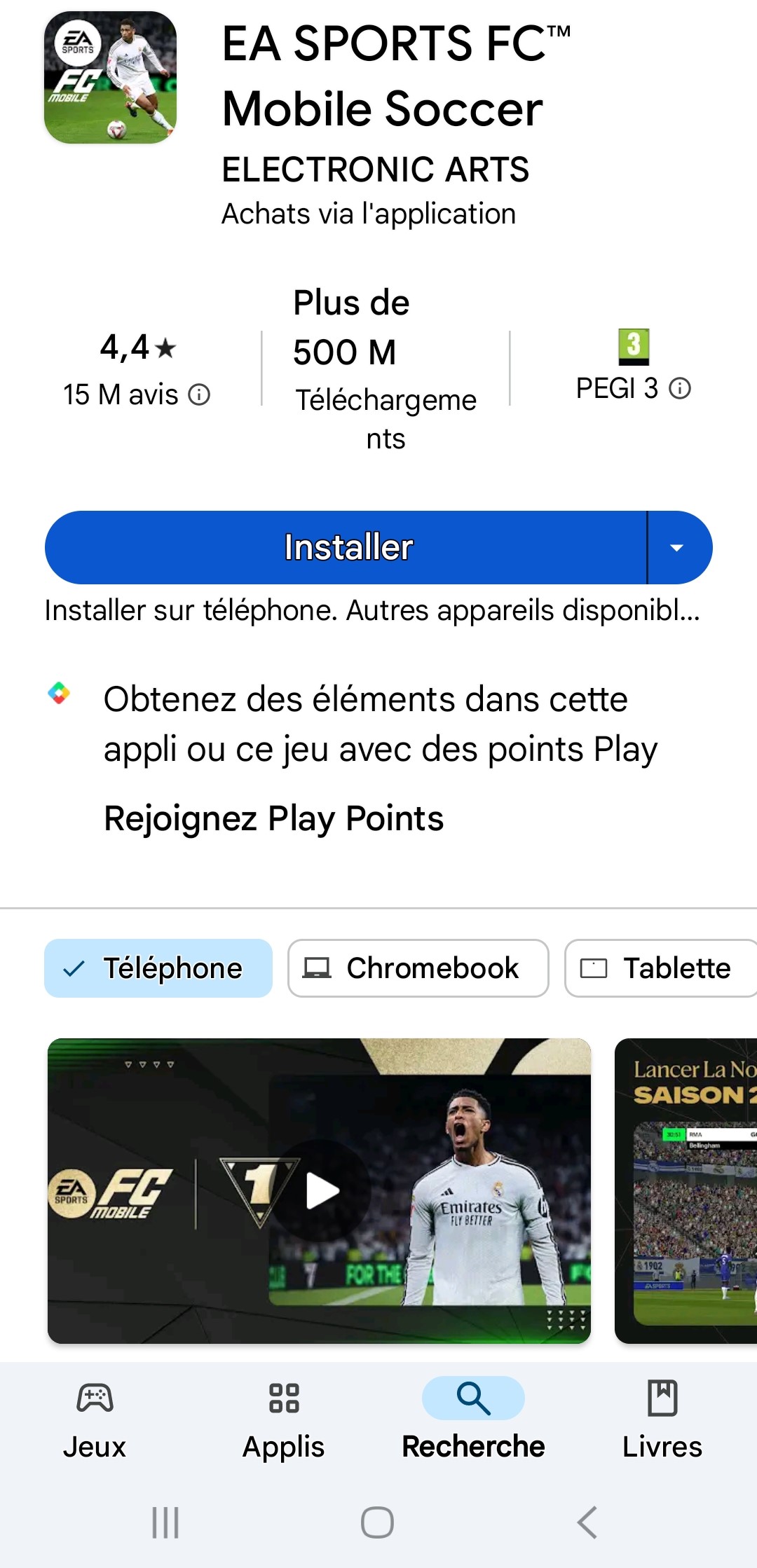Viewport: 757px width, 1568px height.
Task: Tap the Recherche navigation item
Action: (x=472, y=1415)
